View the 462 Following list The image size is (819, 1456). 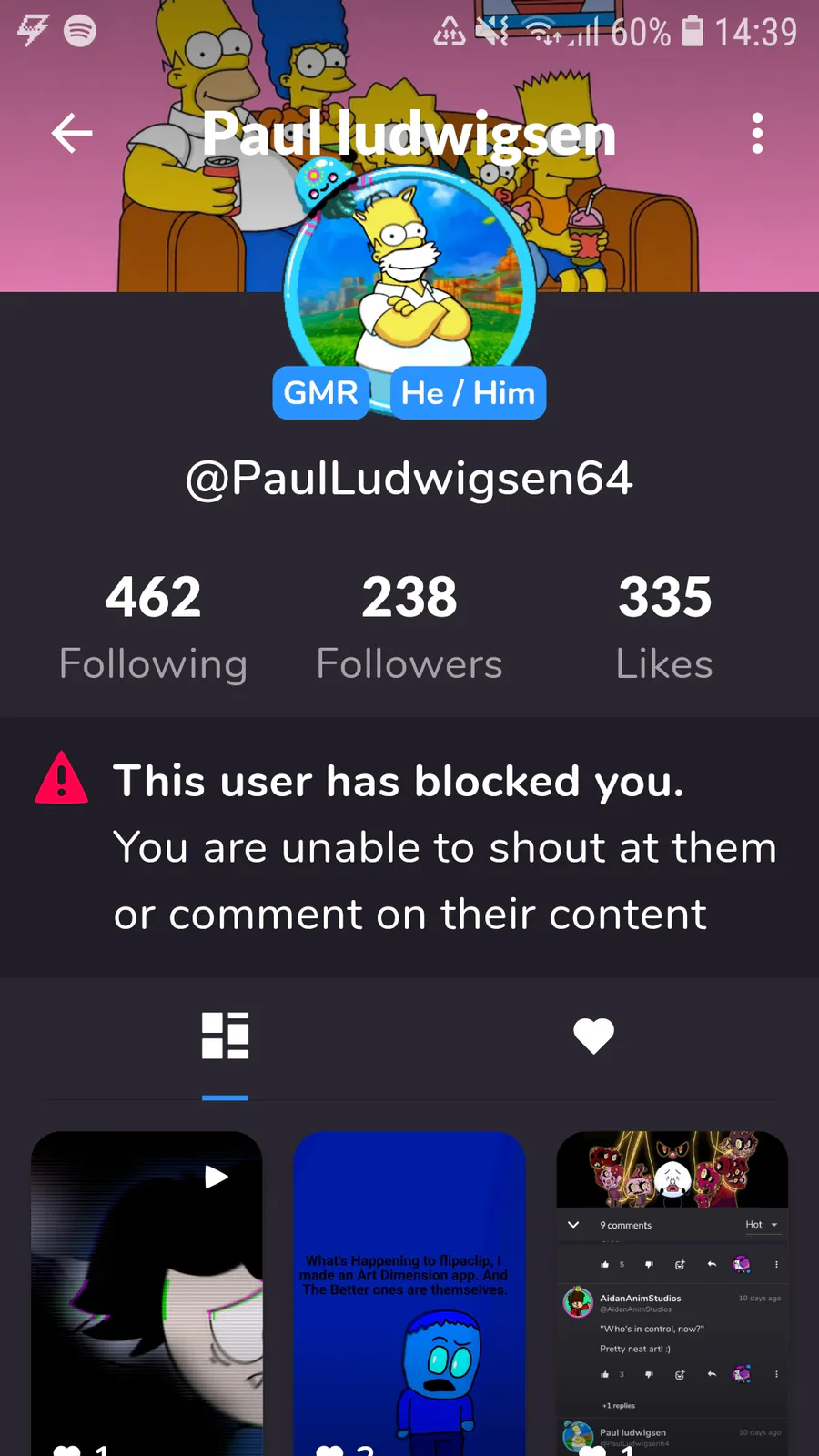[x=153, y=627]
